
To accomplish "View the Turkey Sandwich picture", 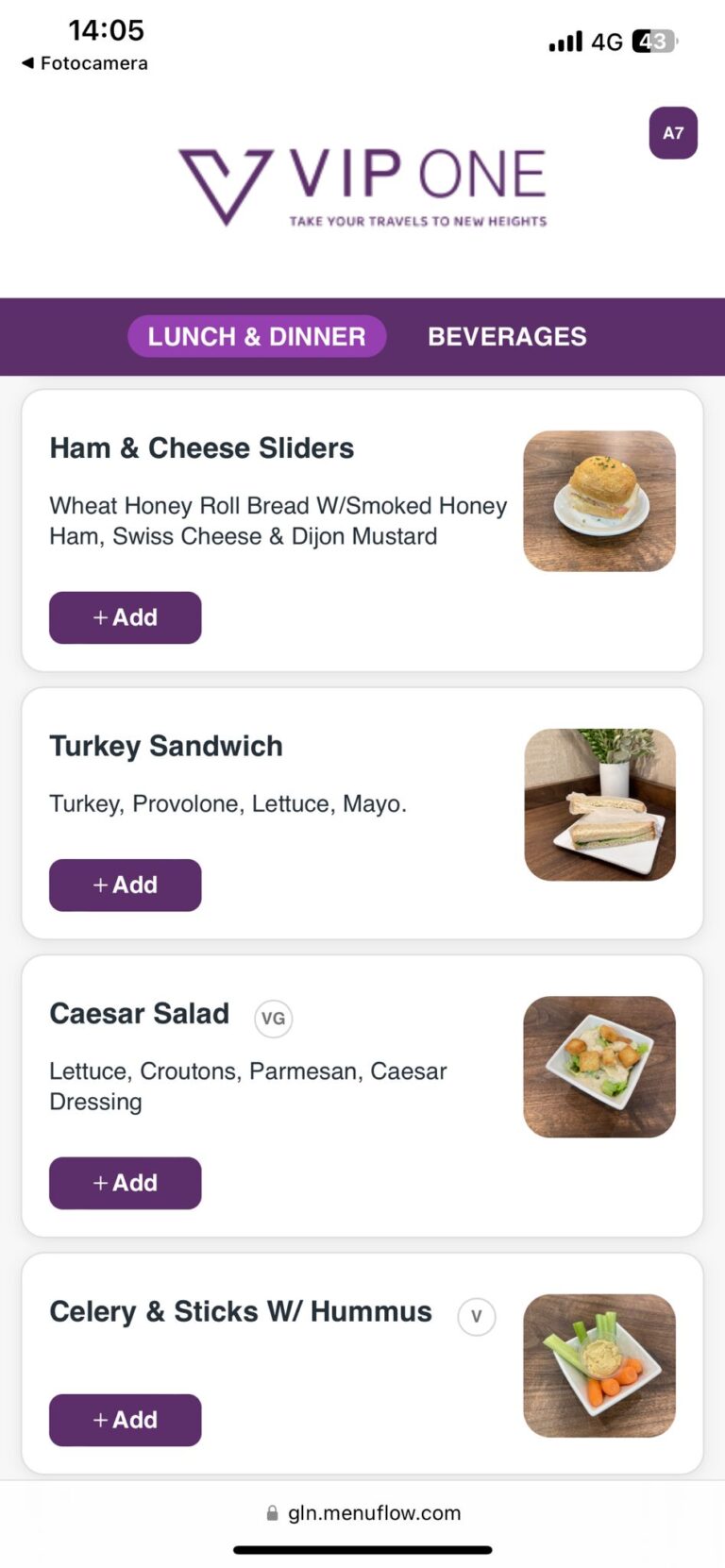I will point(599,804).
